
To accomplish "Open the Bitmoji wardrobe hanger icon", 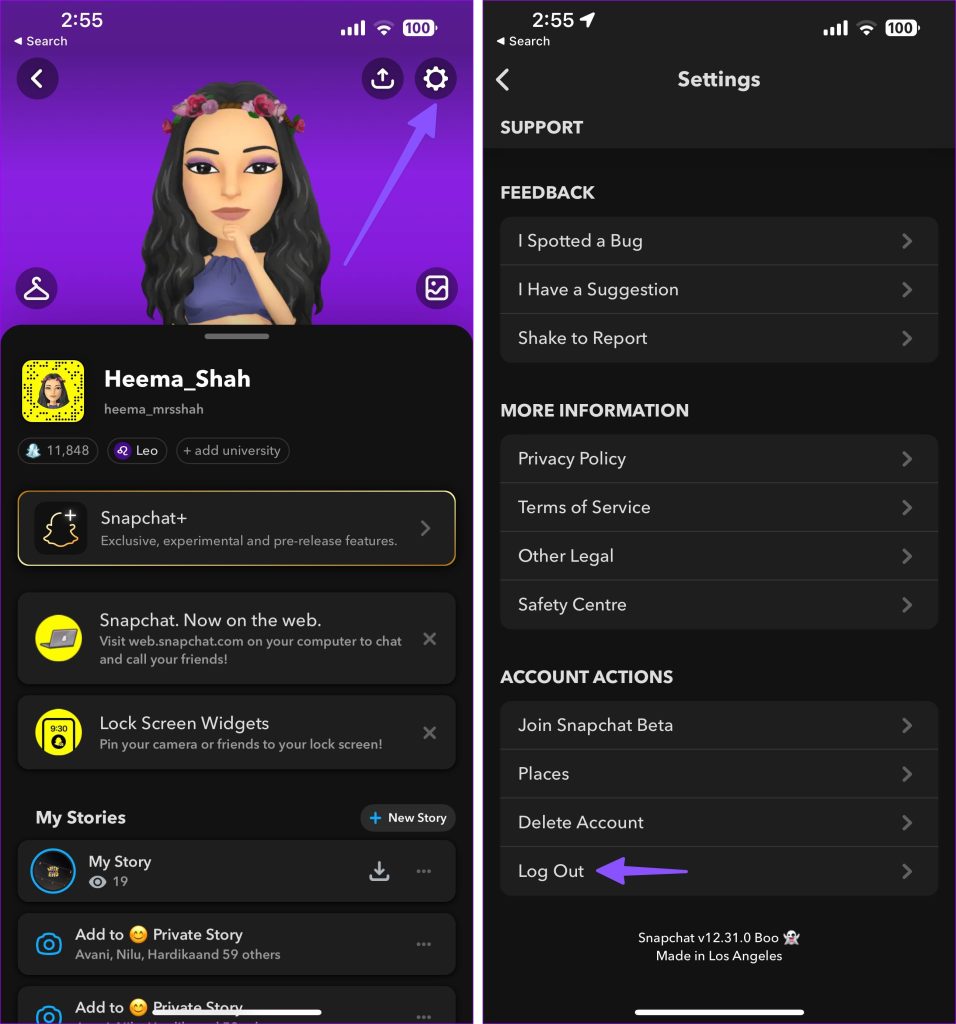I will (37, 289).
